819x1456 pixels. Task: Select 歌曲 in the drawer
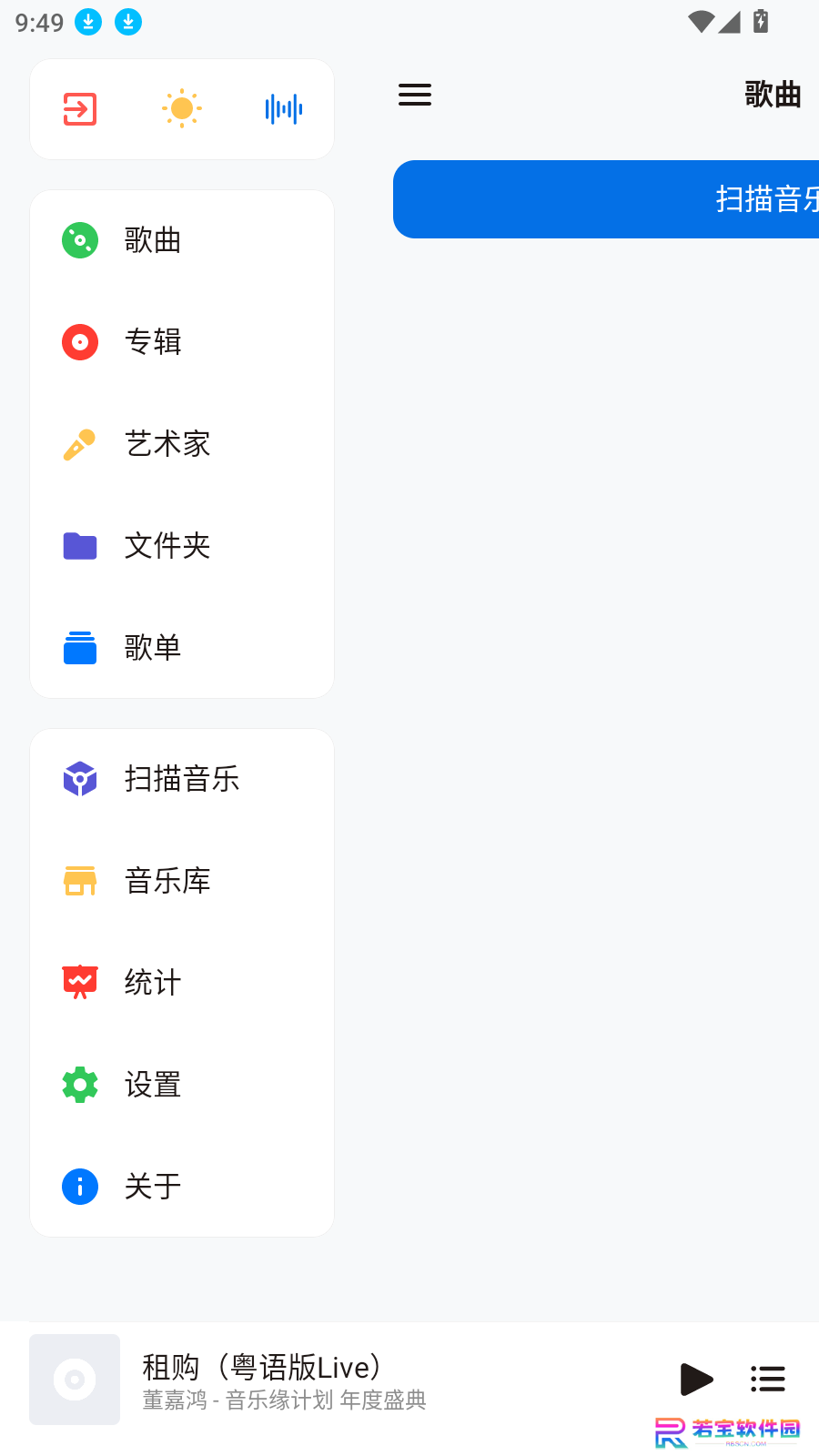pyautogui.click(x=182, y=240)
